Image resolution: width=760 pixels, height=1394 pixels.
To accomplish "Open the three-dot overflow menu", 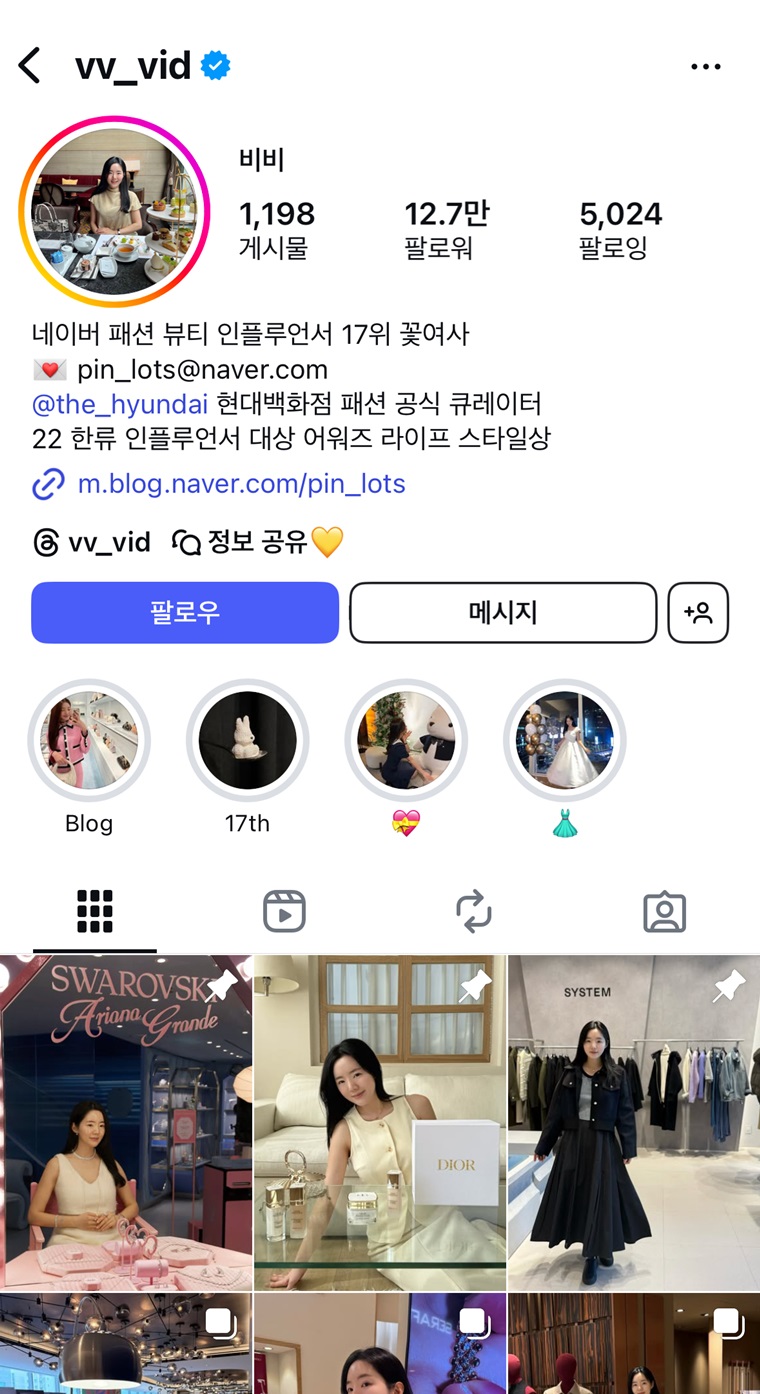I will [x=705, y=67].
